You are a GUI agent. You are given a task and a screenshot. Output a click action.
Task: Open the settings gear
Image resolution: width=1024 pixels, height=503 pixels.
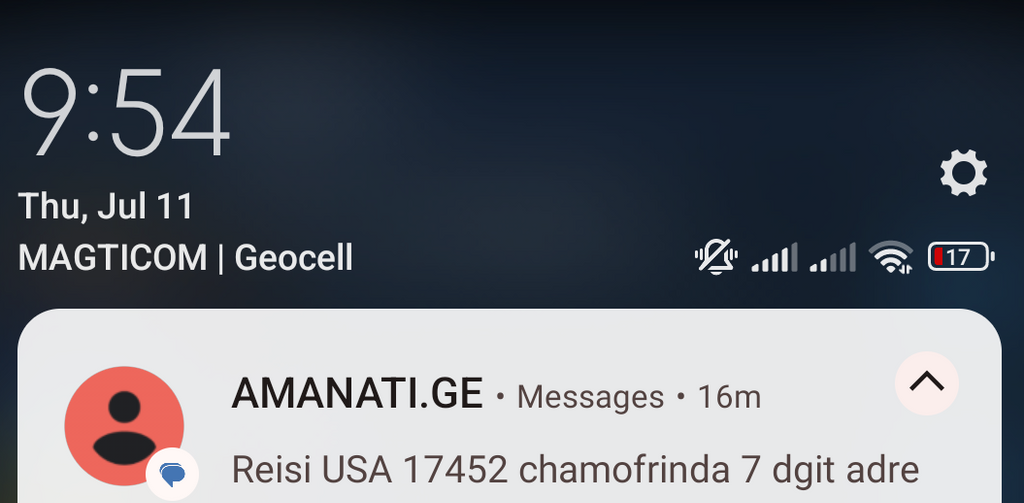tap(963, 174)
